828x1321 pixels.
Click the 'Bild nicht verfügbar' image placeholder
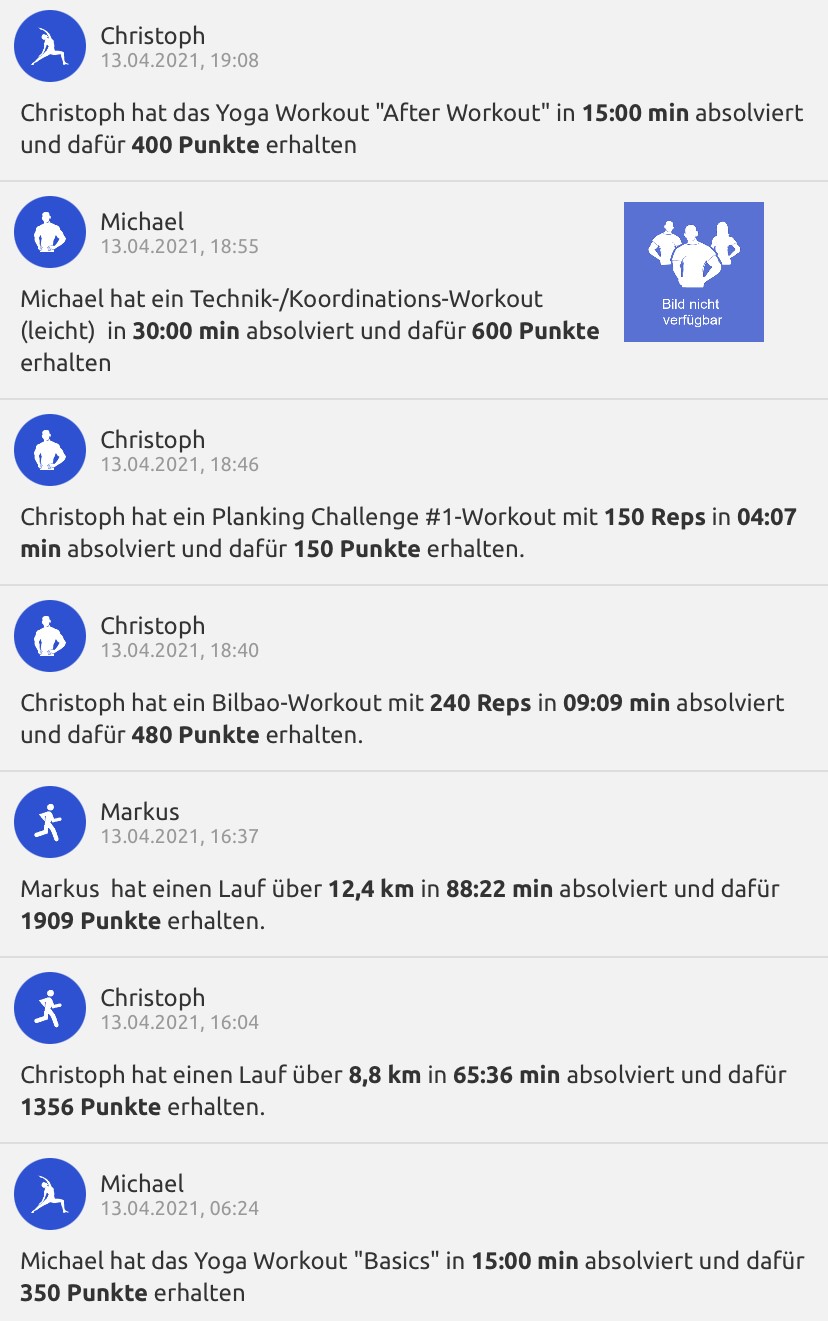pyautogui.click(x=693, y=271)
